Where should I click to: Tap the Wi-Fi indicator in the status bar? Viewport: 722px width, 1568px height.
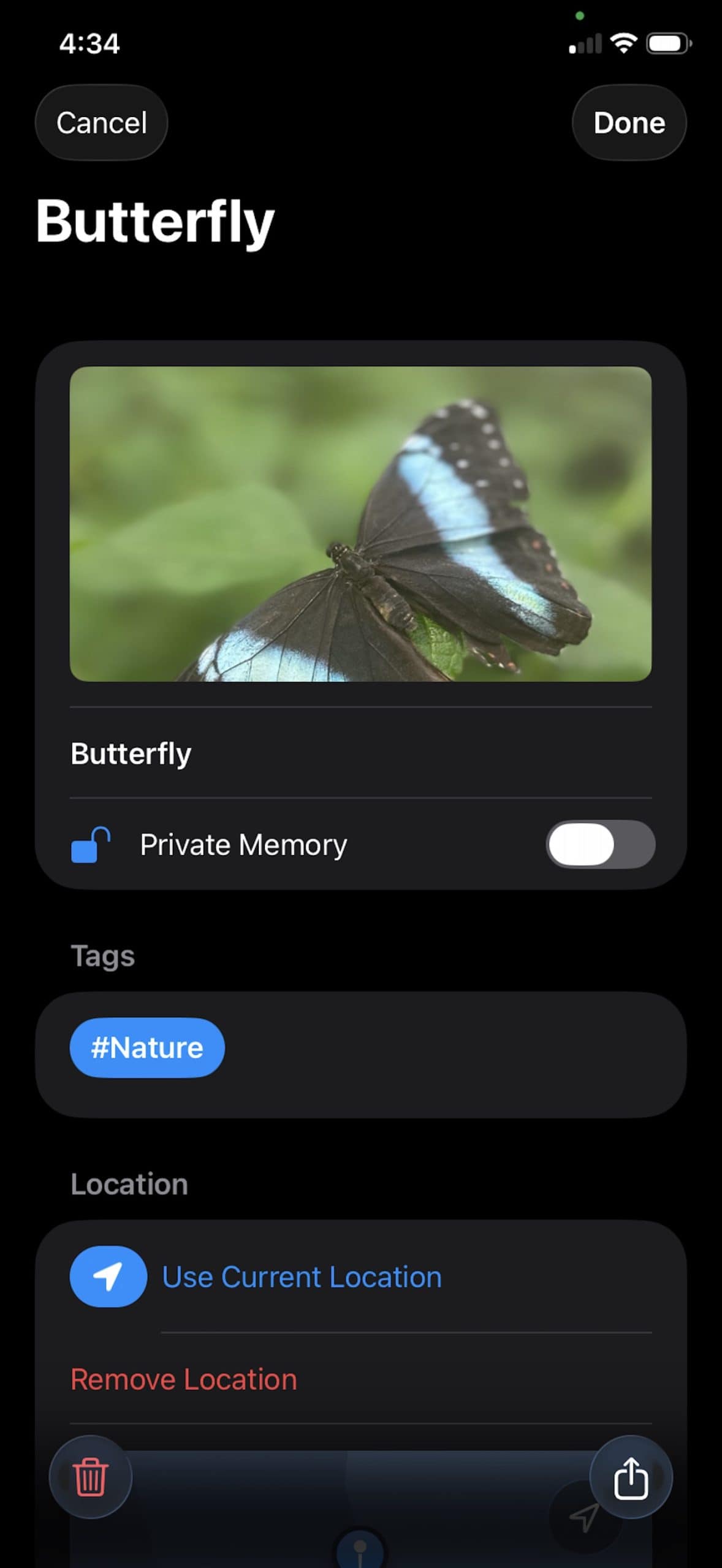(622, 43)
